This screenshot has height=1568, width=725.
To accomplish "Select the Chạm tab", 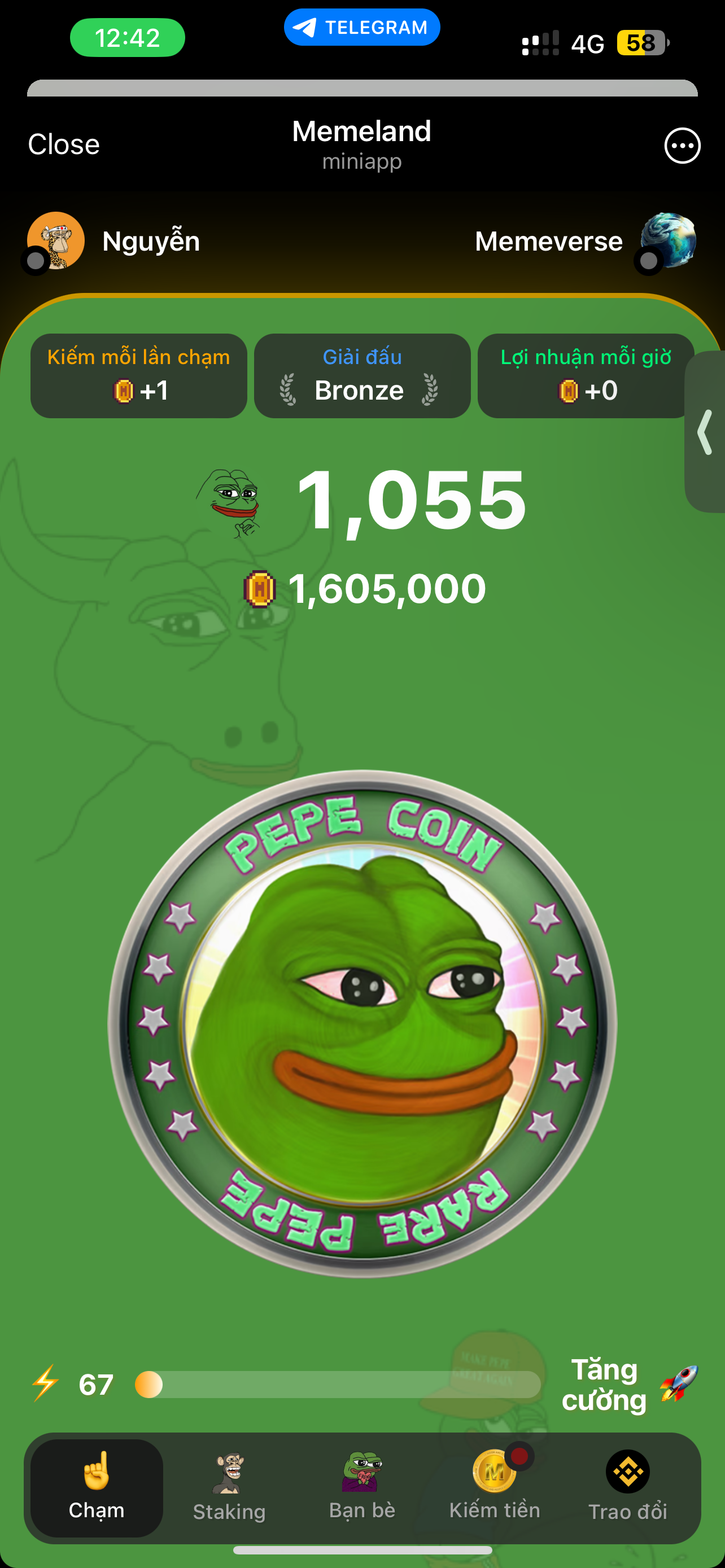I will [97, 1488].
